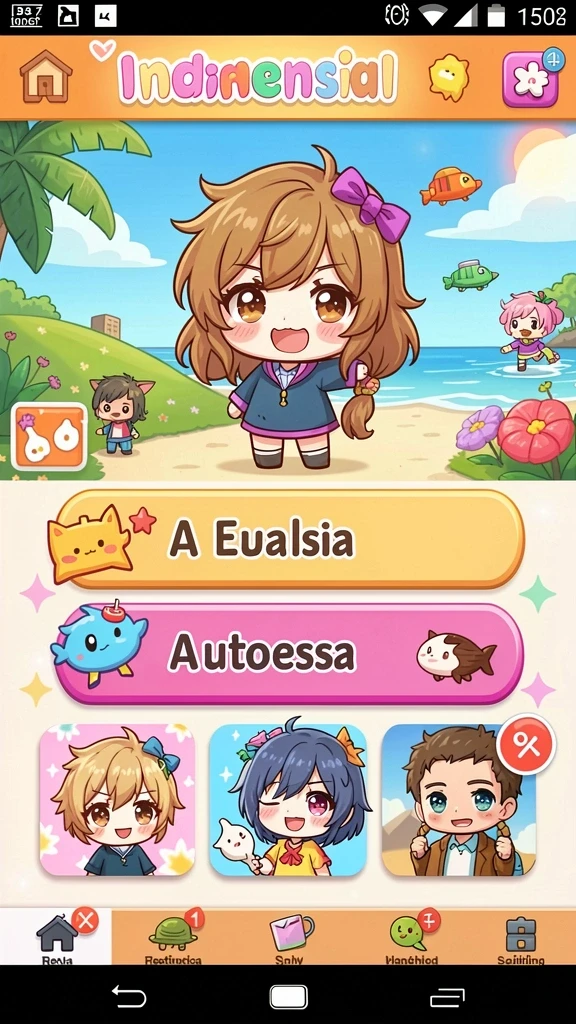The height and width of the screenshot is (1024, 576).
Task: Open the blonde character card with blue bow
Action: 118,800
